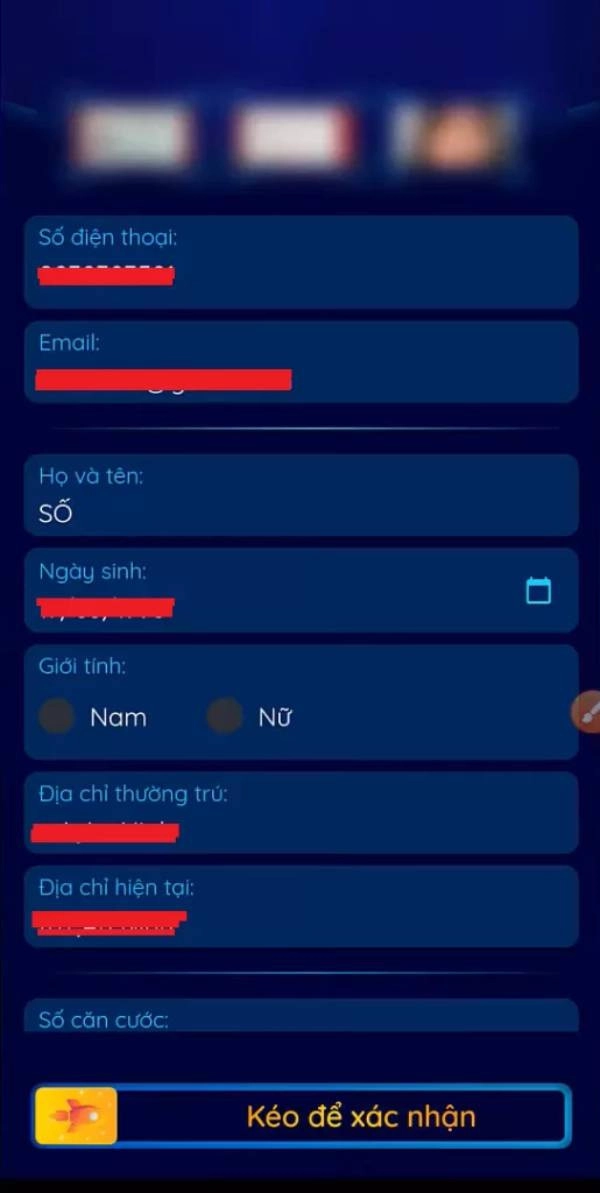Edit the Địa chỉ thường trú field

click(301, 813)
